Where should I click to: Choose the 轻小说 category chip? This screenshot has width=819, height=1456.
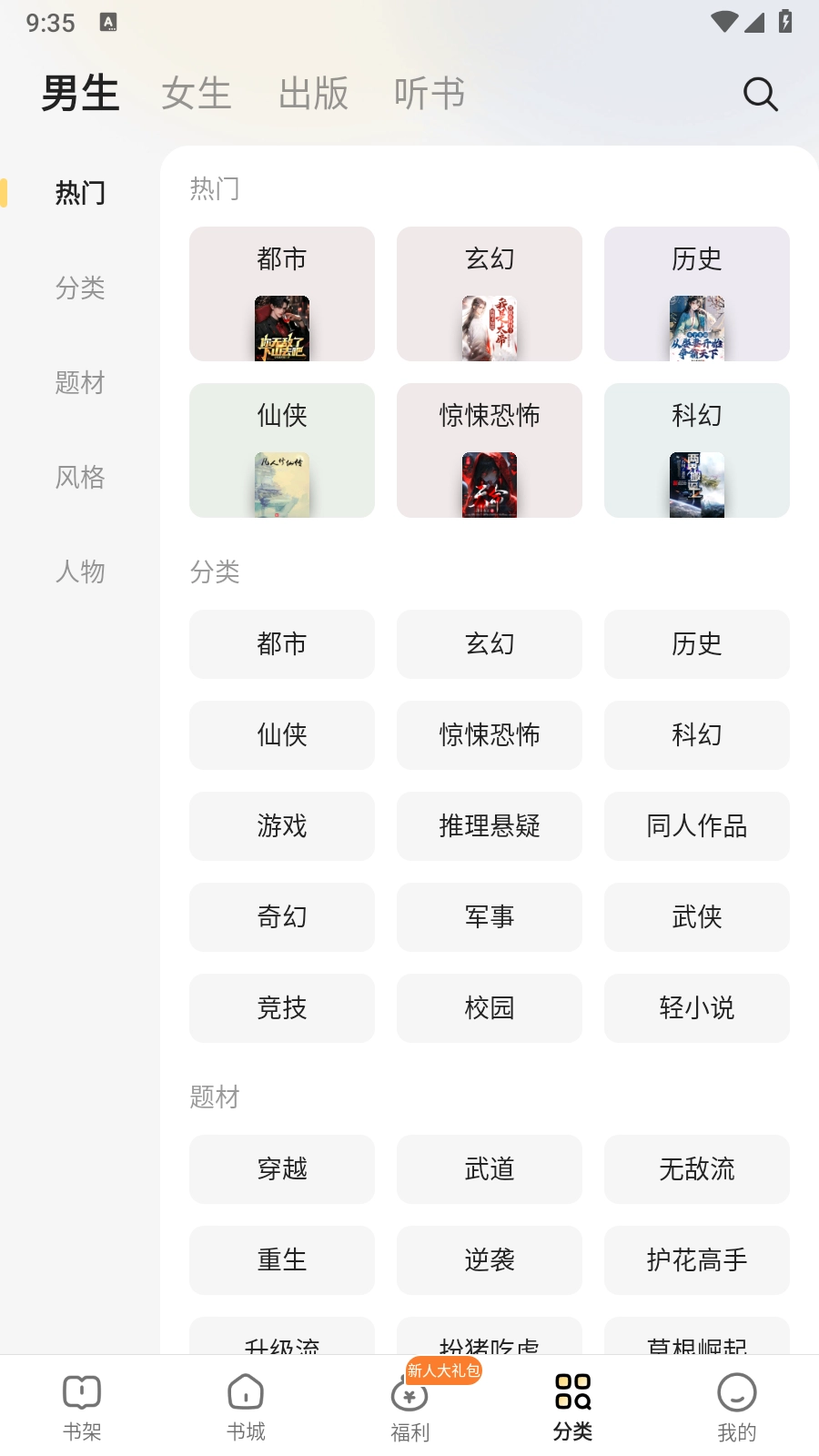(x=697, y=1008)
